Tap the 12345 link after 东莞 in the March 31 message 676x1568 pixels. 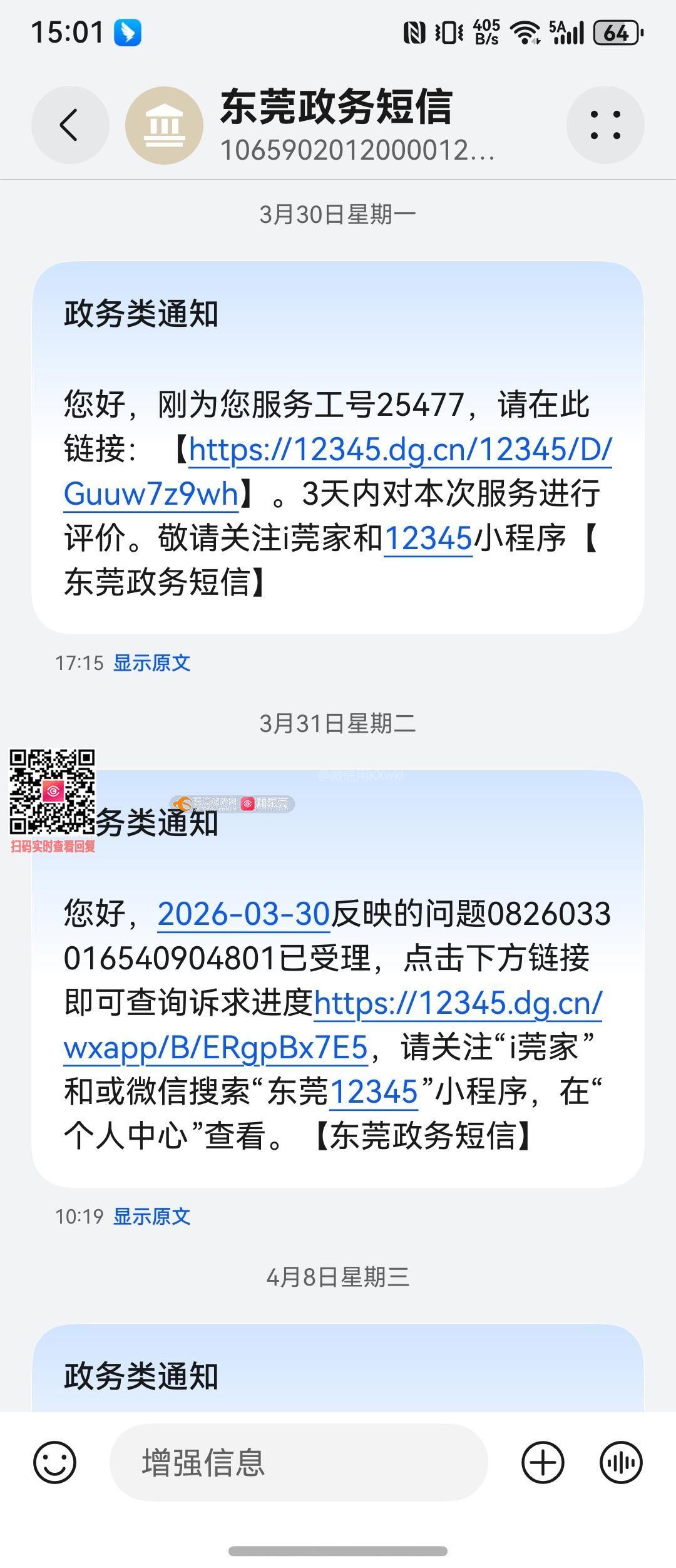click(x=374, y=1093)
